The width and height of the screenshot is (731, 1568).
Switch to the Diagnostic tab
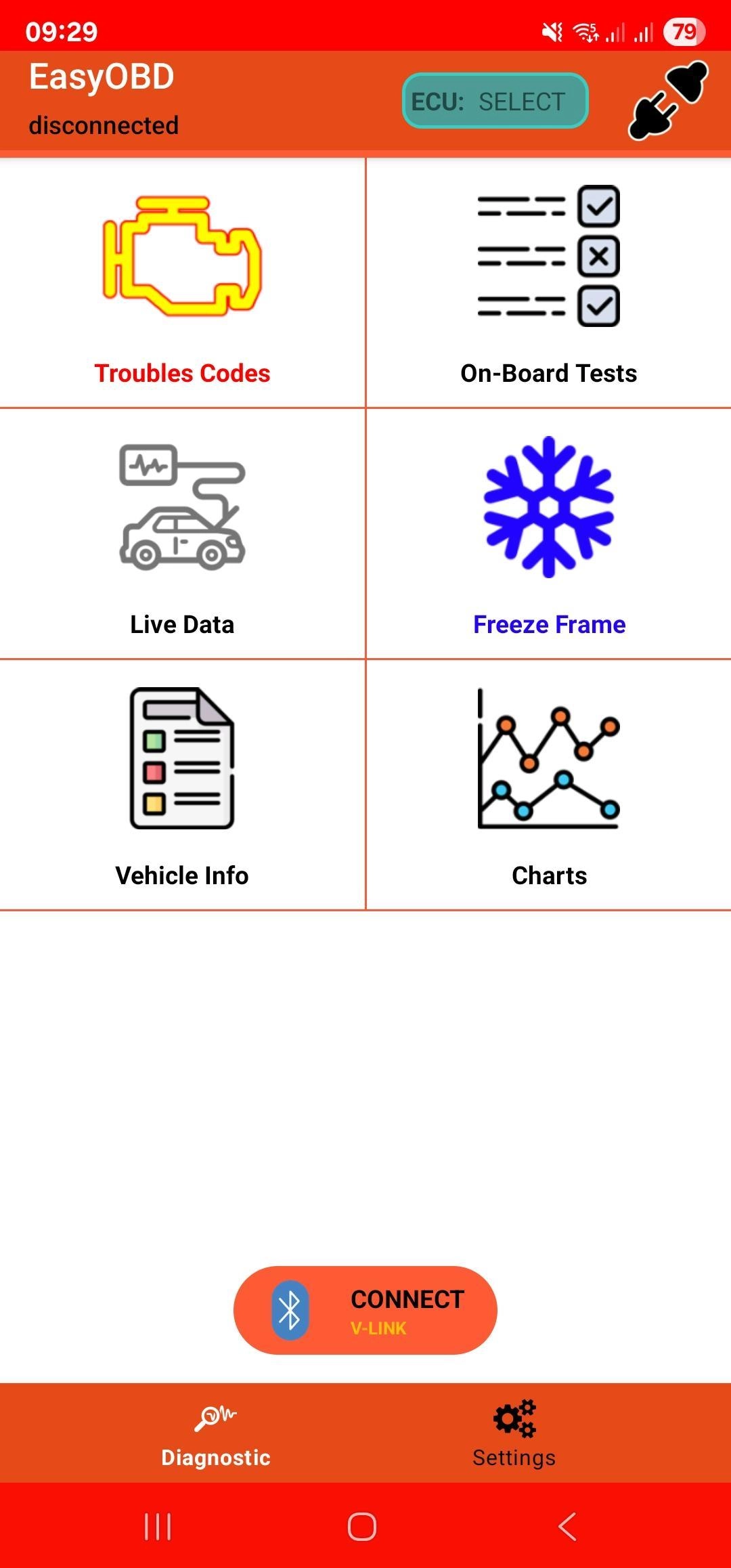point(215,1434)
